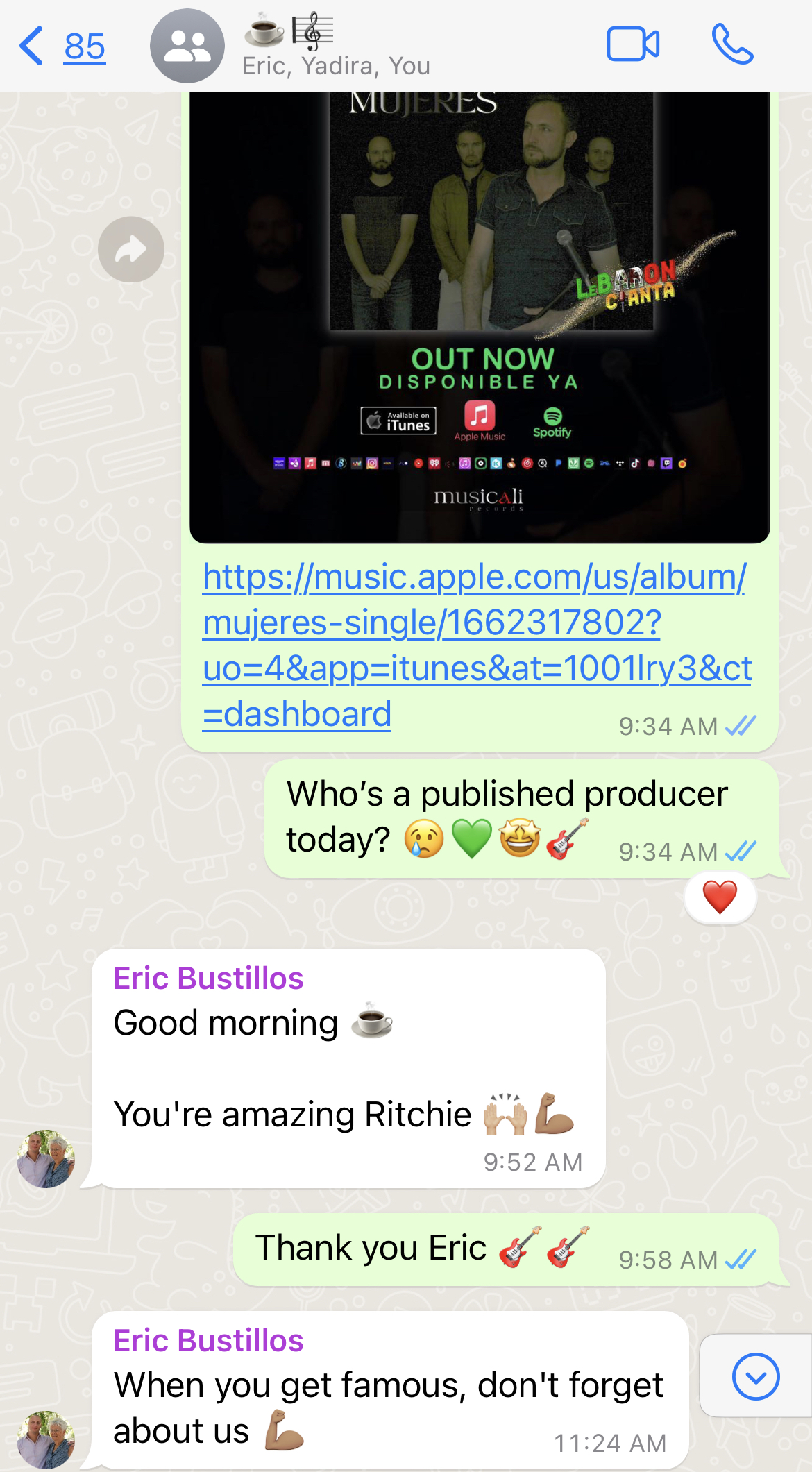View the heart reaction on producer message
This screenshot has height=1472, width=812.
720,897
